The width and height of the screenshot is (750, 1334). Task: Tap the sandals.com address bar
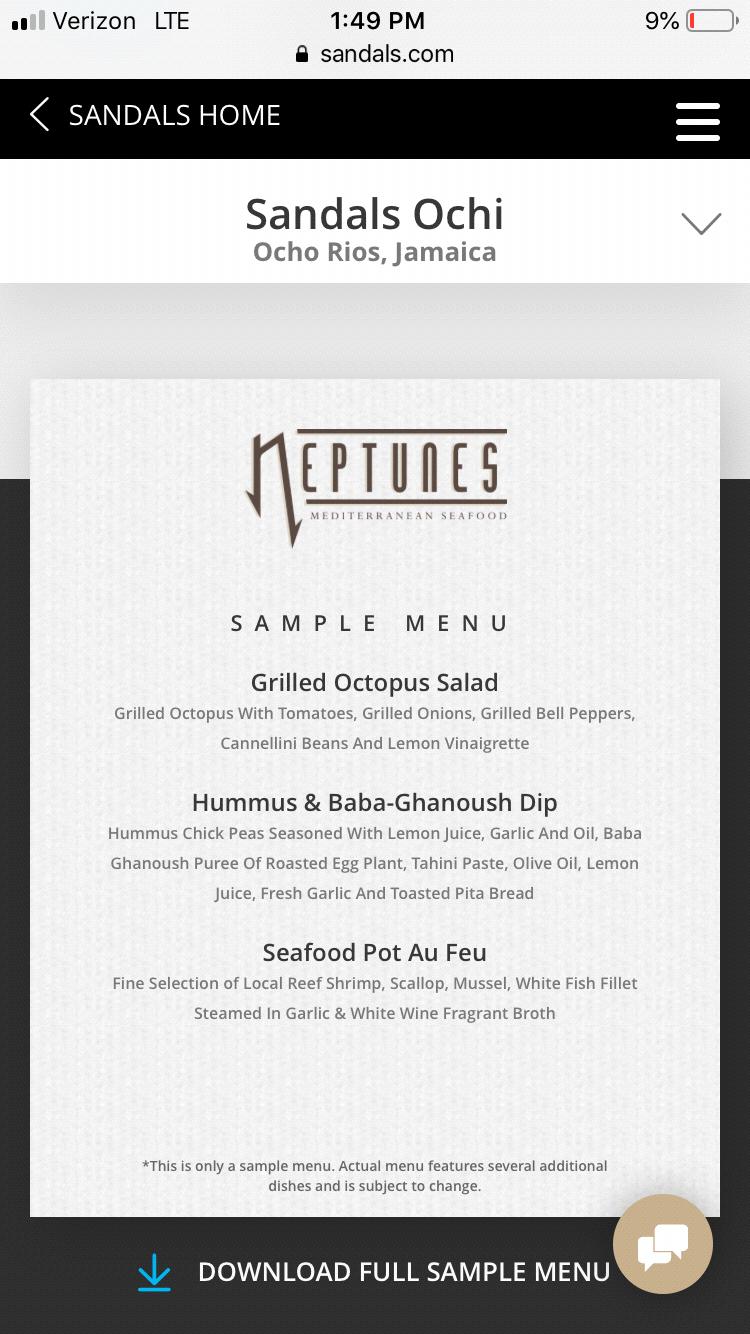coord(375,54)
